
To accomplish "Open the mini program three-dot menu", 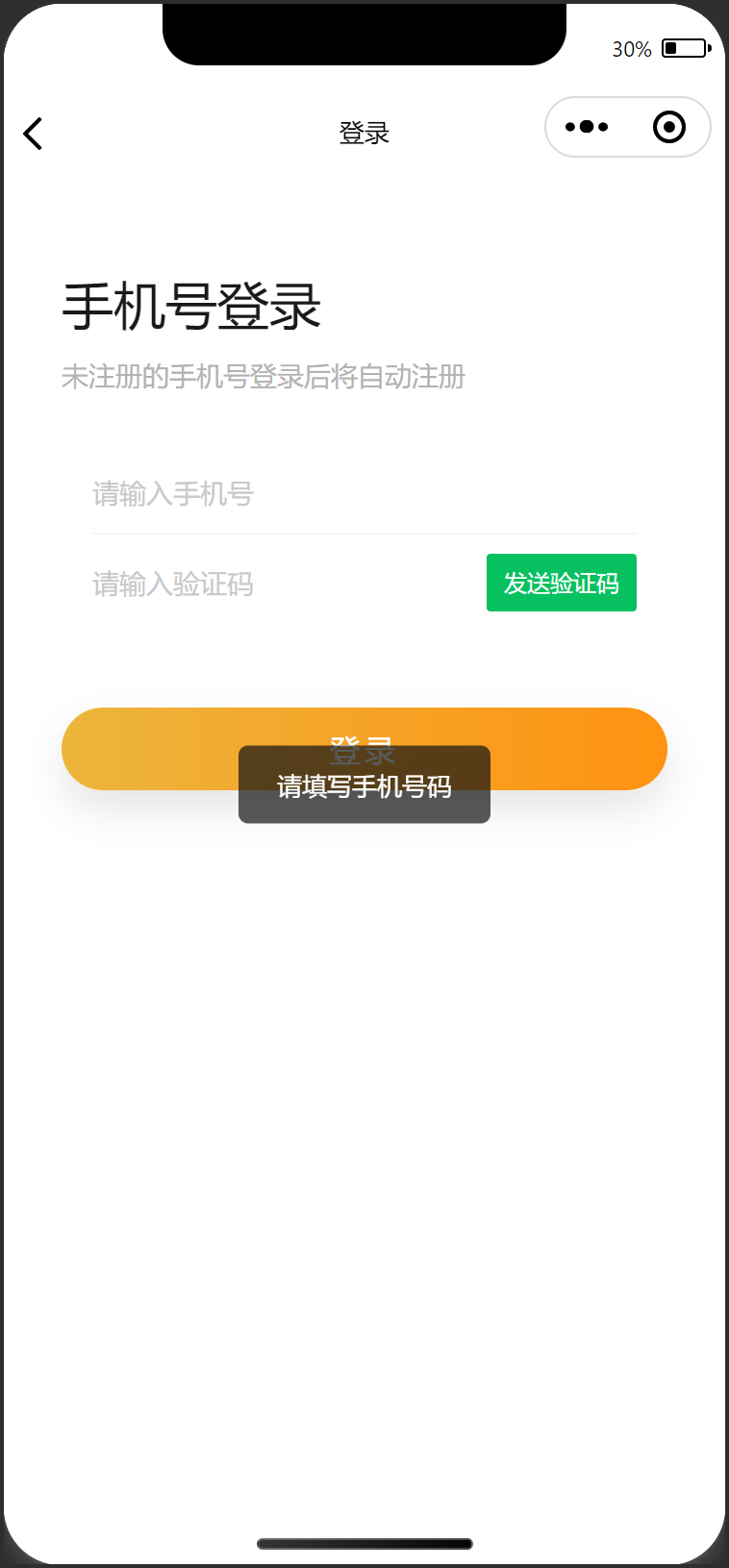I will [x=587, y=127].
